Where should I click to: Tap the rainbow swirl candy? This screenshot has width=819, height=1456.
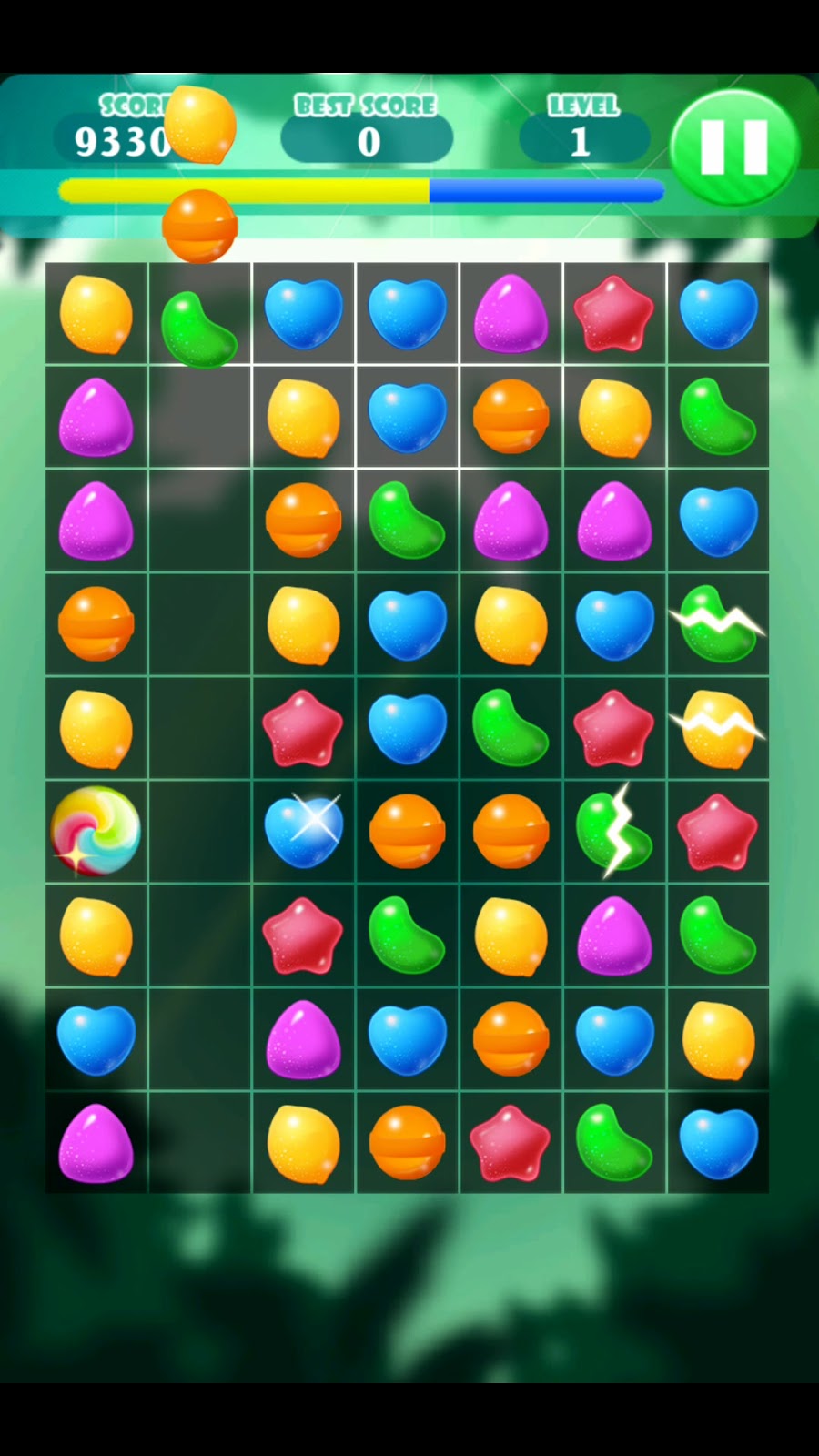96,831
